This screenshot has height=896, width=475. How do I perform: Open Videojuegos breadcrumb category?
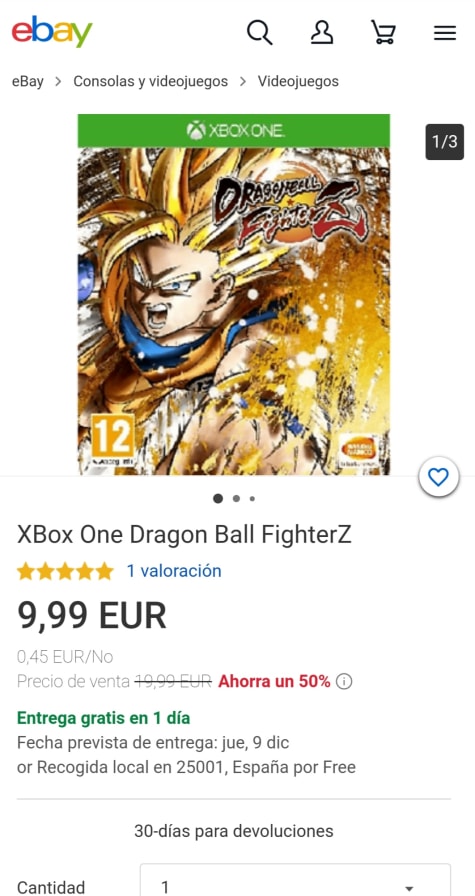click(298, 81)
